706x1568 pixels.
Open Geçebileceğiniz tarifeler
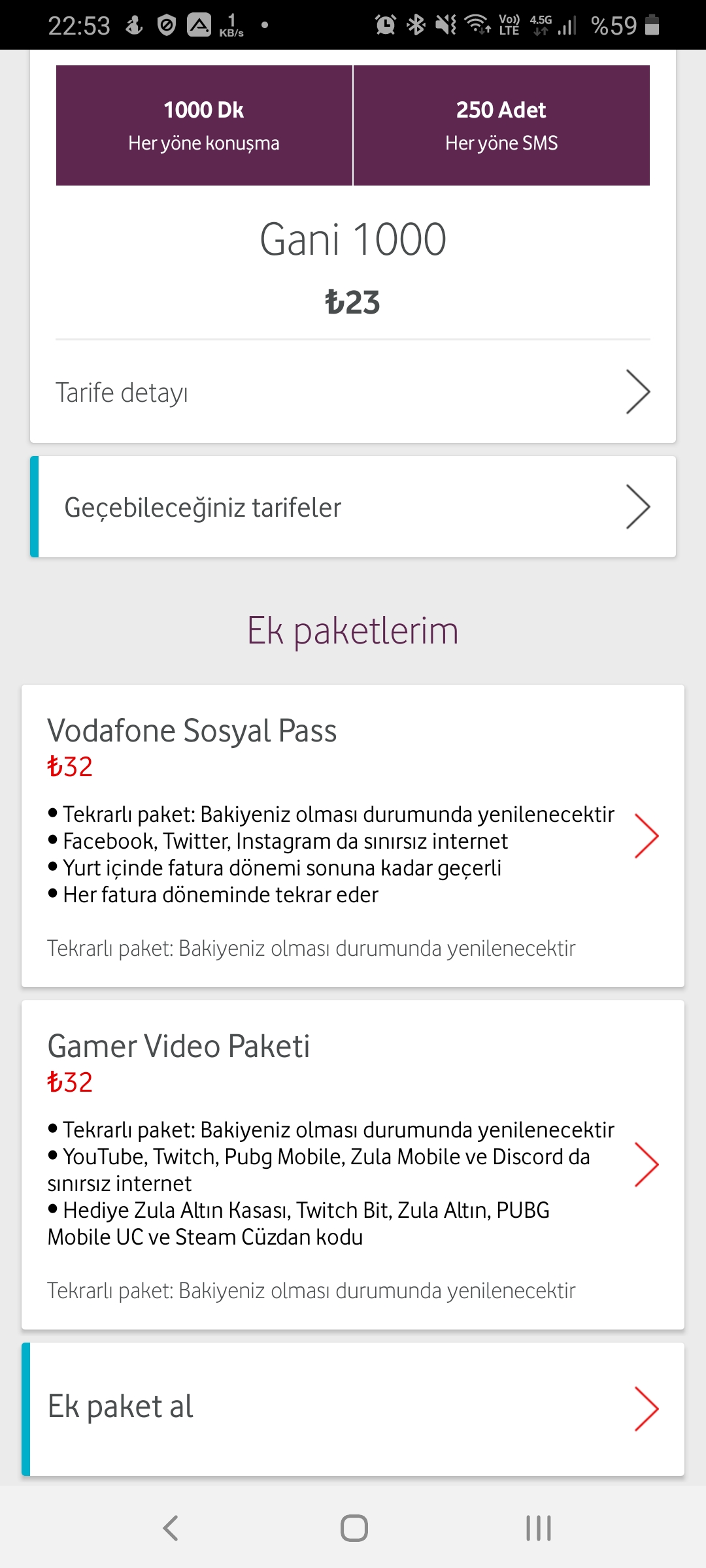[353, 507]
